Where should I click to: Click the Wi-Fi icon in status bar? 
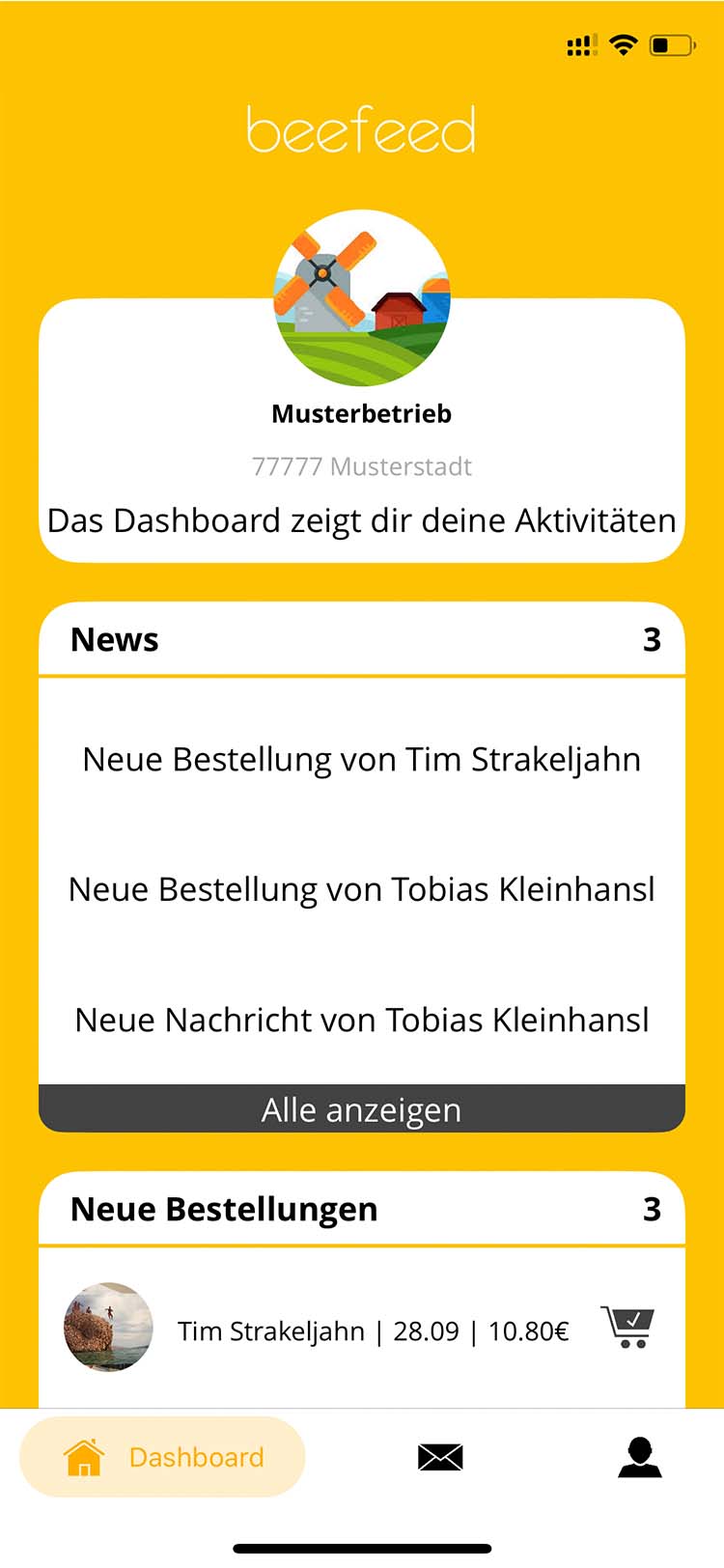click(x=623, y=44)
